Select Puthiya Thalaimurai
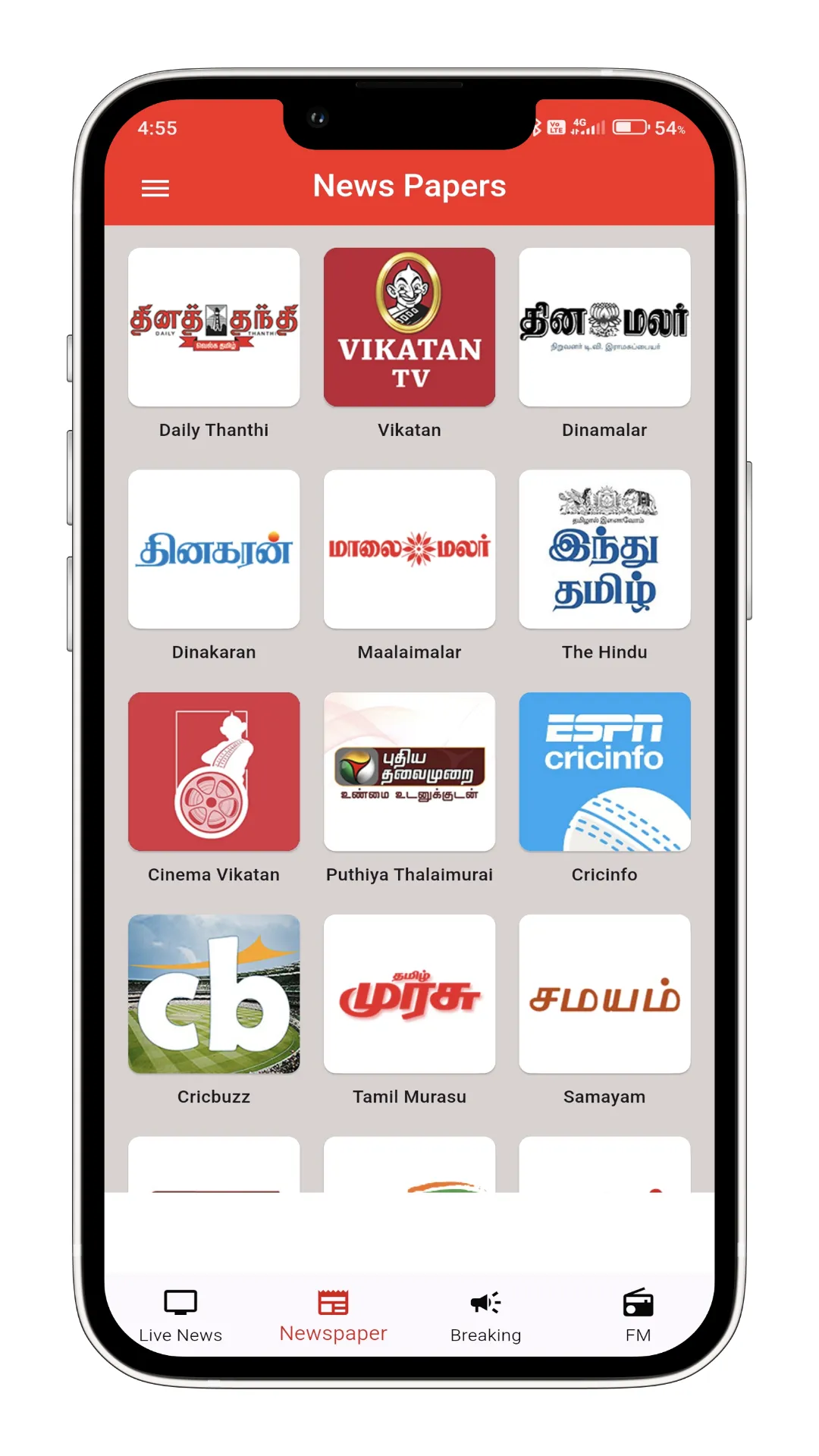This screenshot has height=1456, width=819. click(409, 772)
